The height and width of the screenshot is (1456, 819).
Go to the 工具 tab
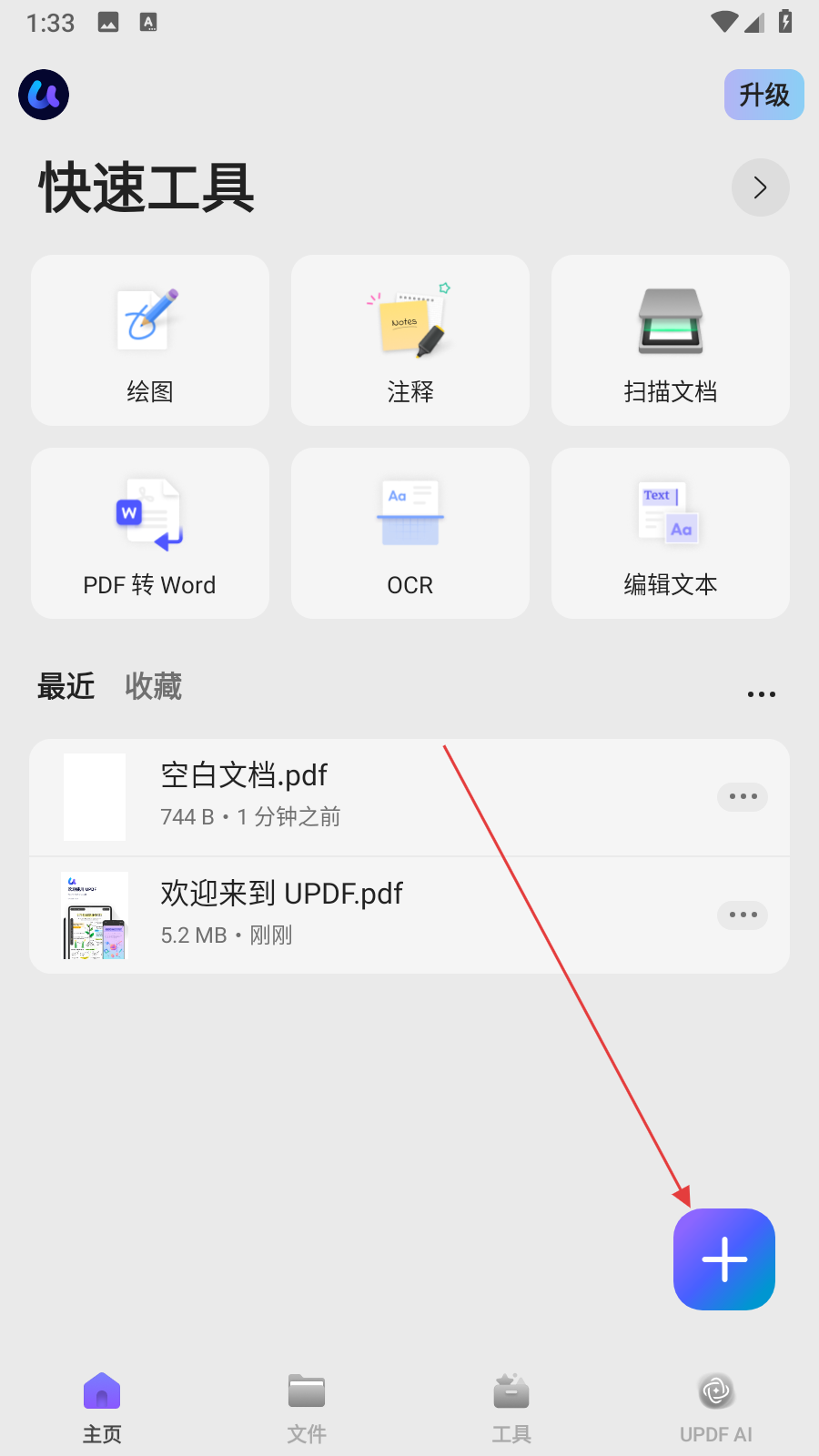(x=511, y=1407)
